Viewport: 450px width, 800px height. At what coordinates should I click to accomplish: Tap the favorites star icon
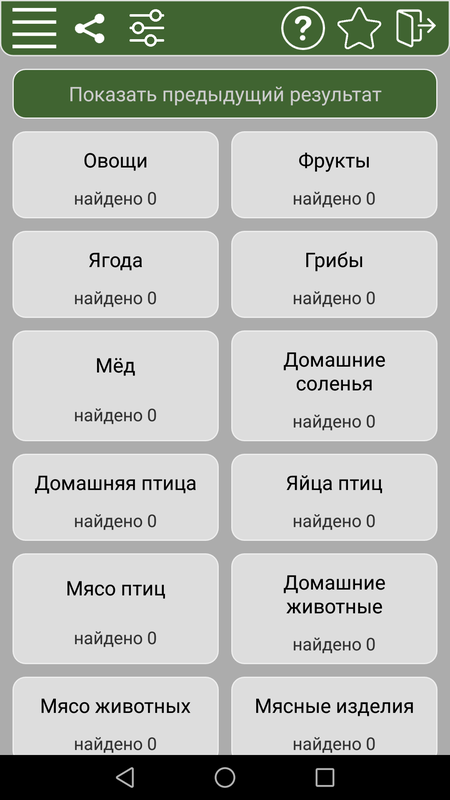point(359,28)
